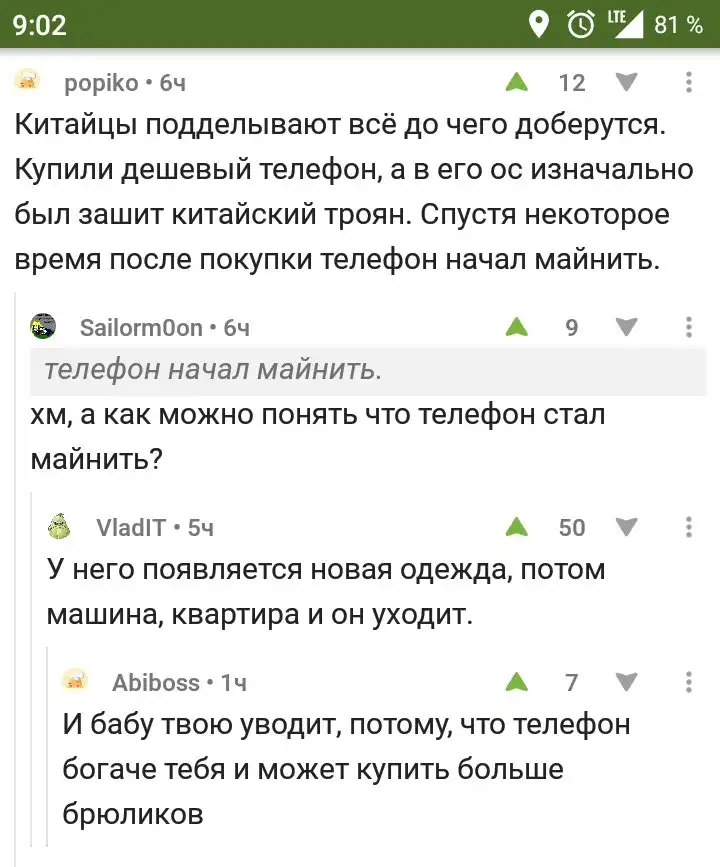Upvote popiko's comment
Screen dimensions: 720x867
pyautogui.click(x=516, y=83)
